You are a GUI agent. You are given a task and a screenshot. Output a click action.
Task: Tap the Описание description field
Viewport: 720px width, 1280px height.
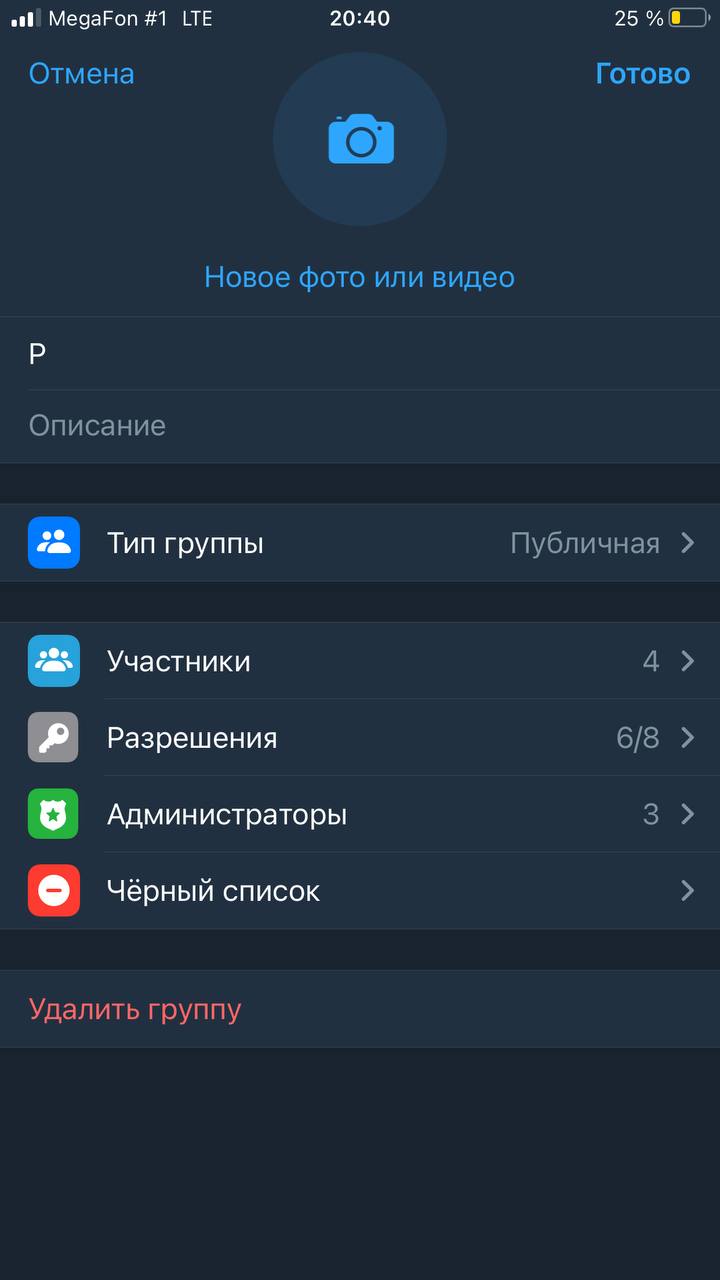(x=360, y=426)
